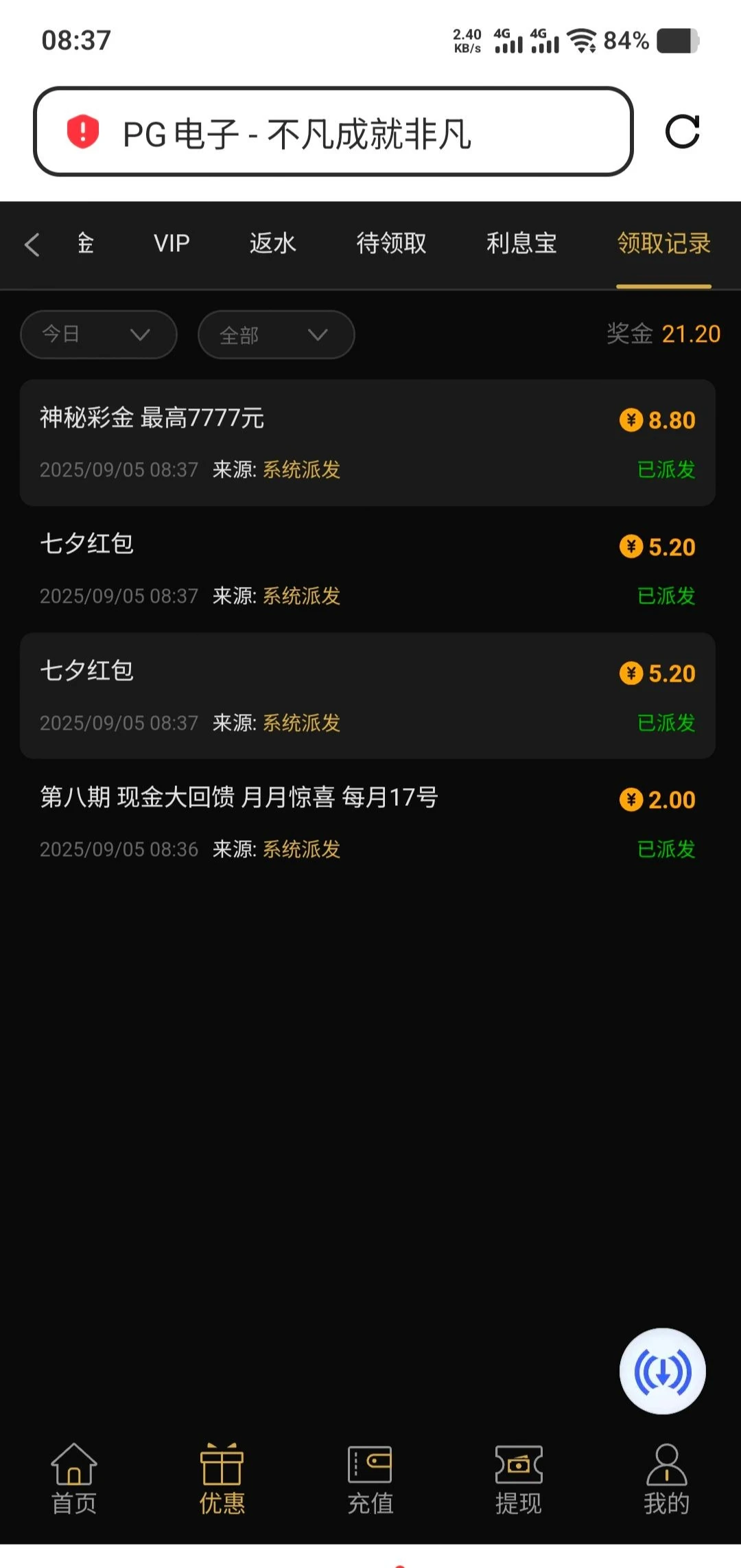Tap the back arrow beside 金

31,244
